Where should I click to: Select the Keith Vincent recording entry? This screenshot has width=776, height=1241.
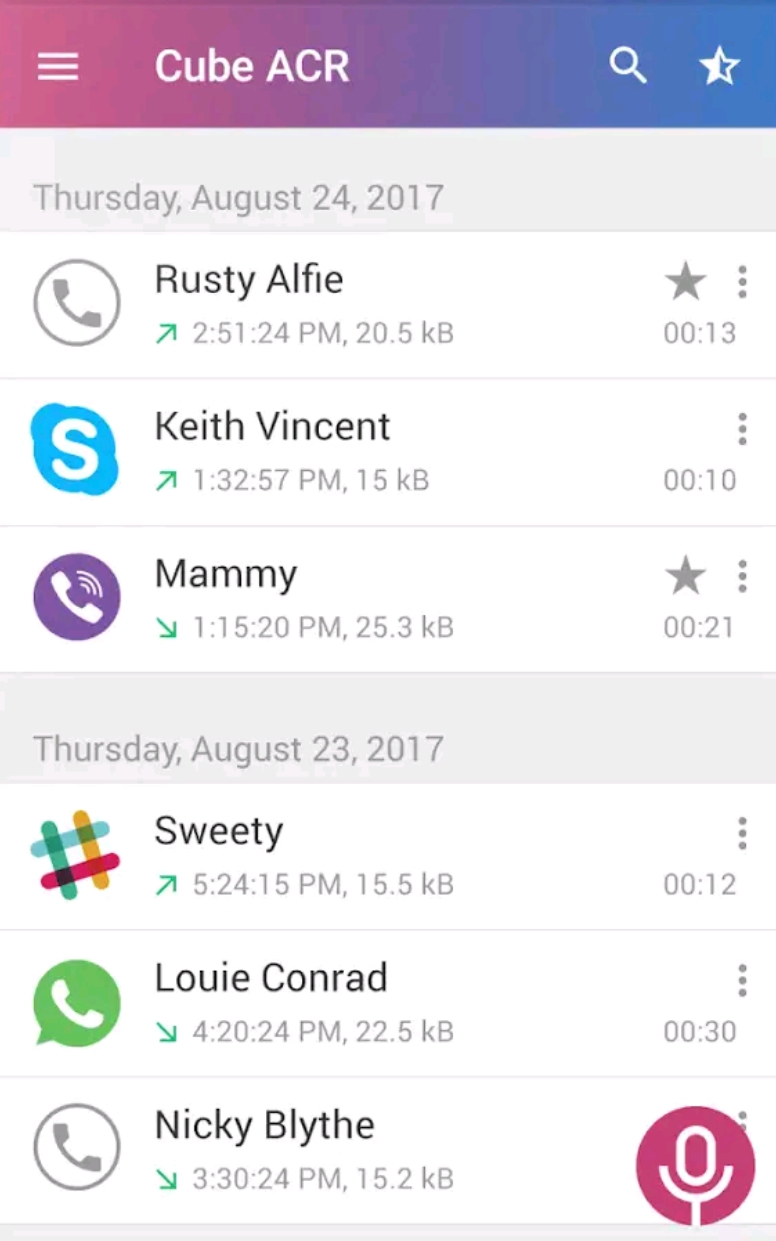pyautogui.click(x=300, y=450)
